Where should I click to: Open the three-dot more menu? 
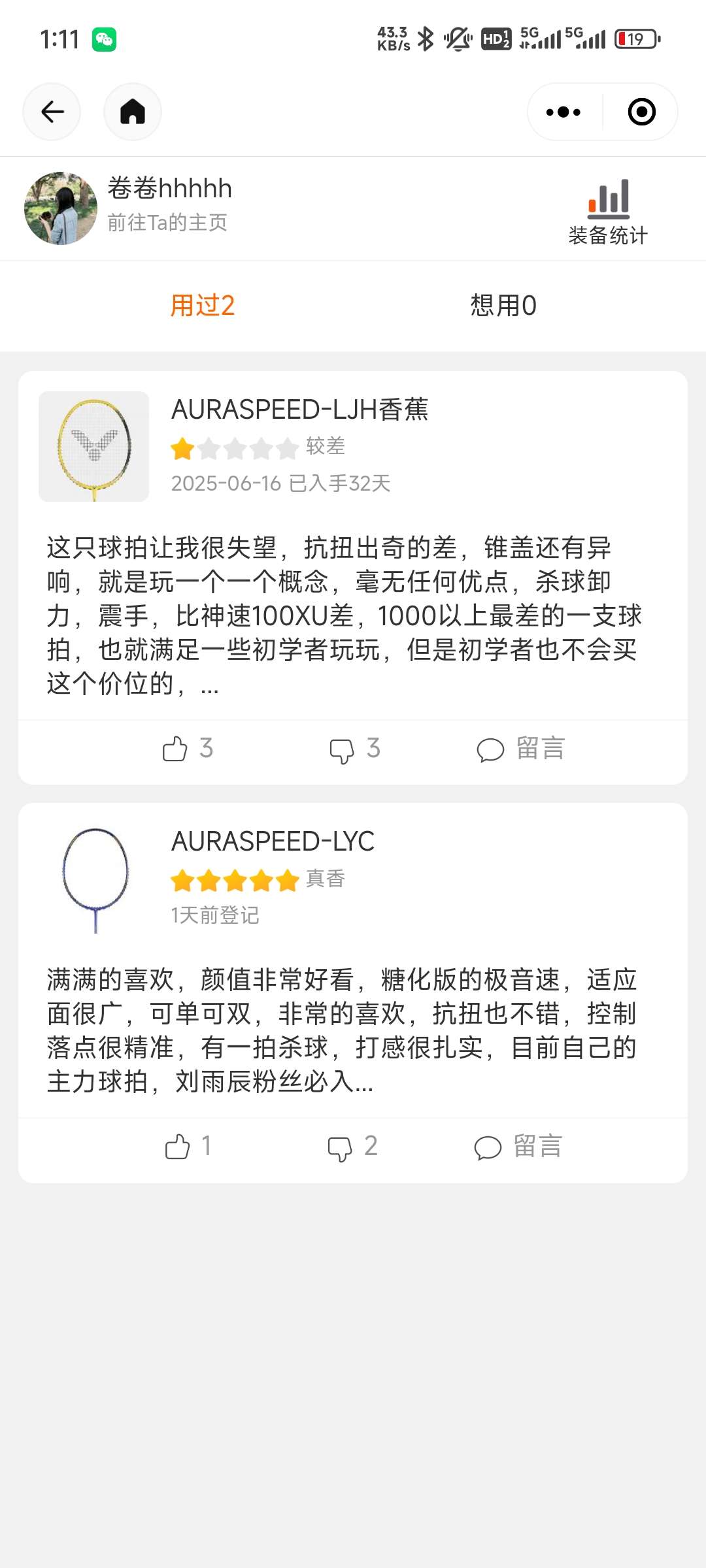tap(563, 112)
